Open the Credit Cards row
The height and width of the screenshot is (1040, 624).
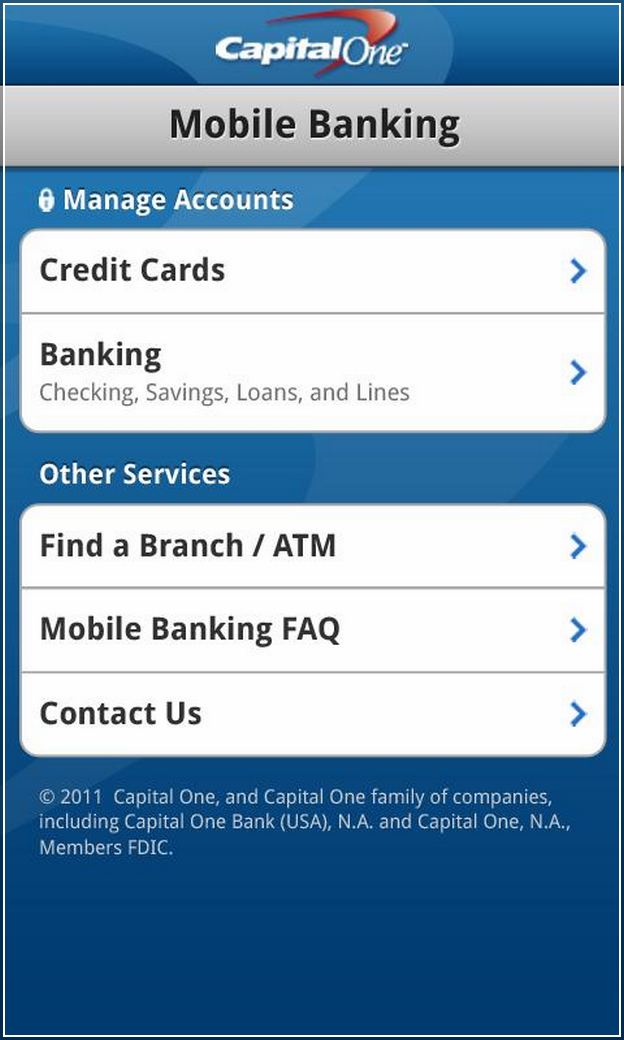[x=312, y=271]
